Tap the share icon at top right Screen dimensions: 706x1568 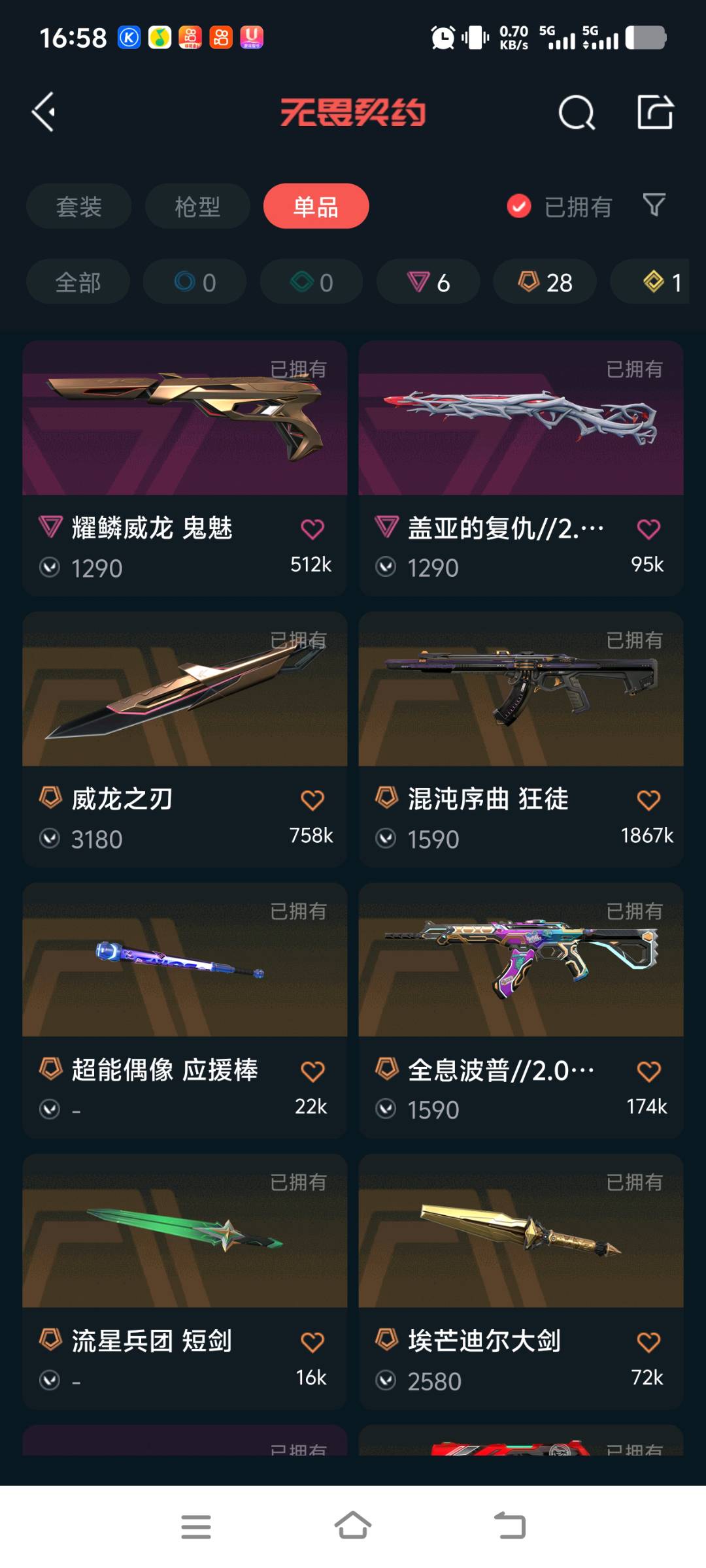pyautogui.click(x=655, y=112)
